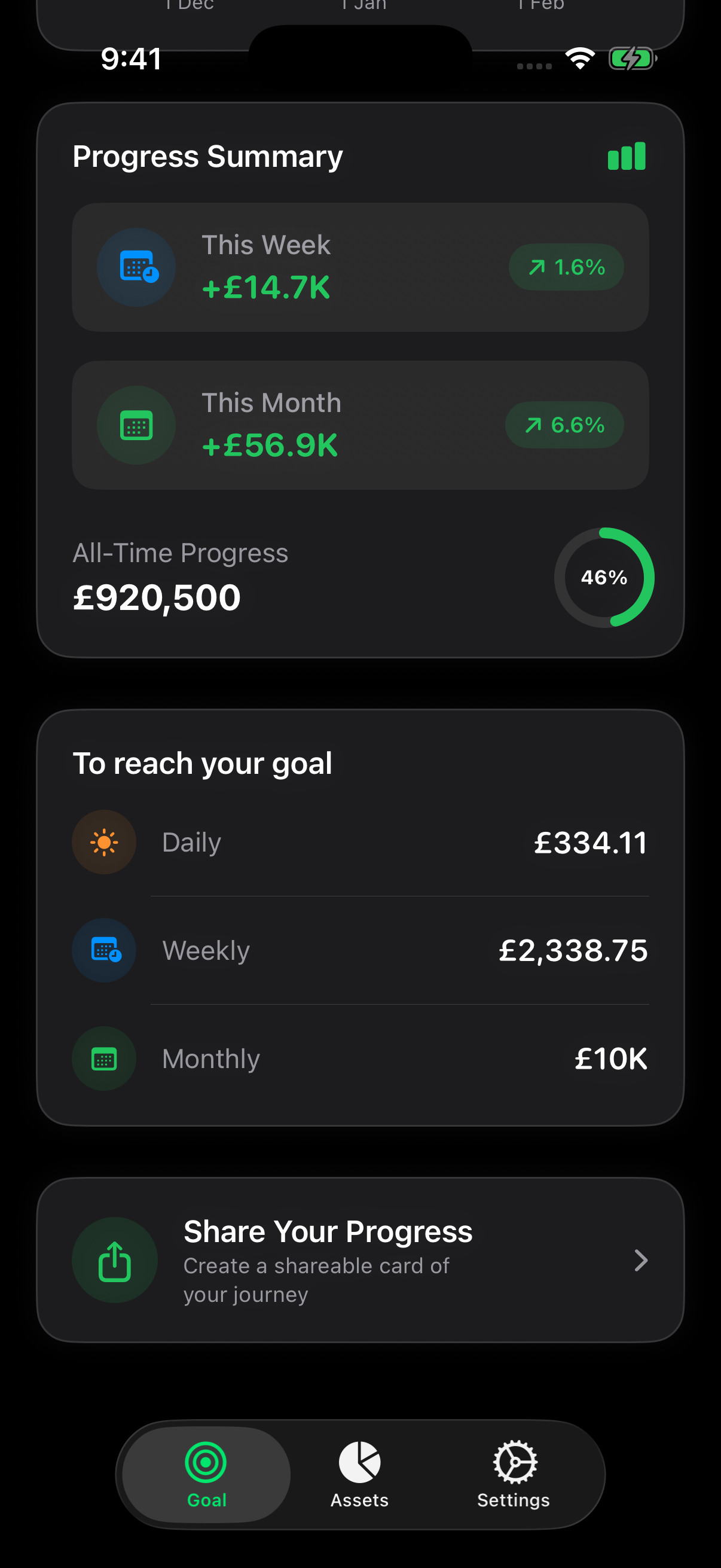
Task: Click the 46% circular progress ring
Action: (x=604, y=577)
